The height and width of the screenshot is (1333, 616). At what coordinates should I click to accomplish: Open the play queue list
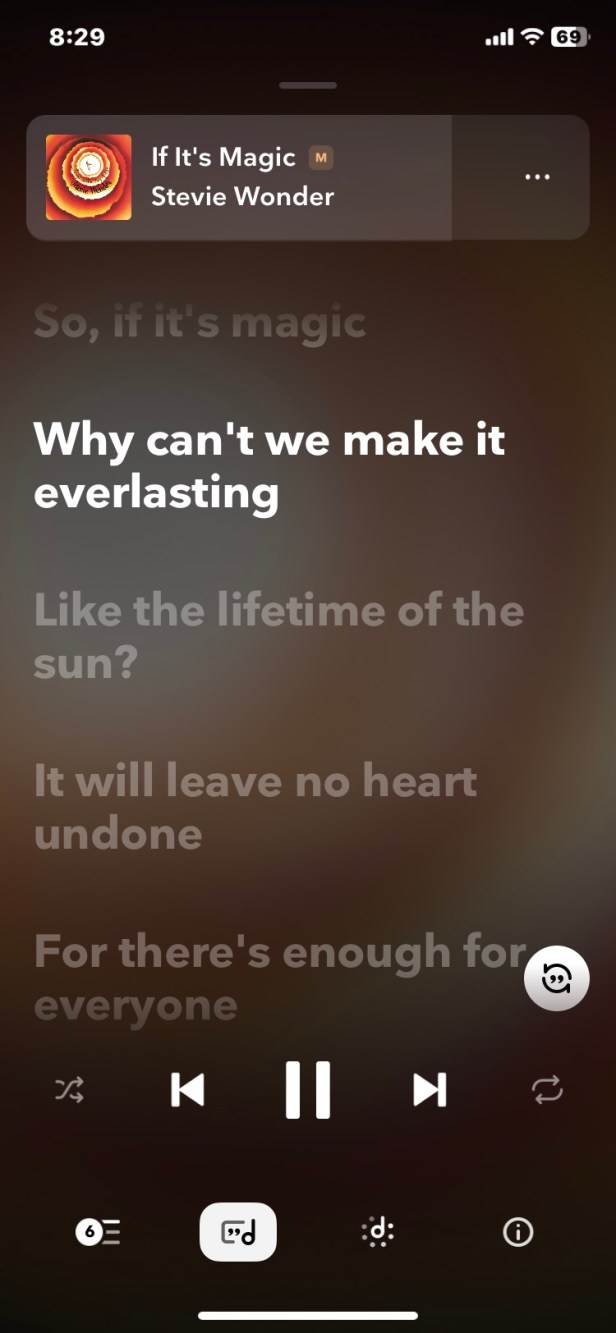click(98, 1233)
